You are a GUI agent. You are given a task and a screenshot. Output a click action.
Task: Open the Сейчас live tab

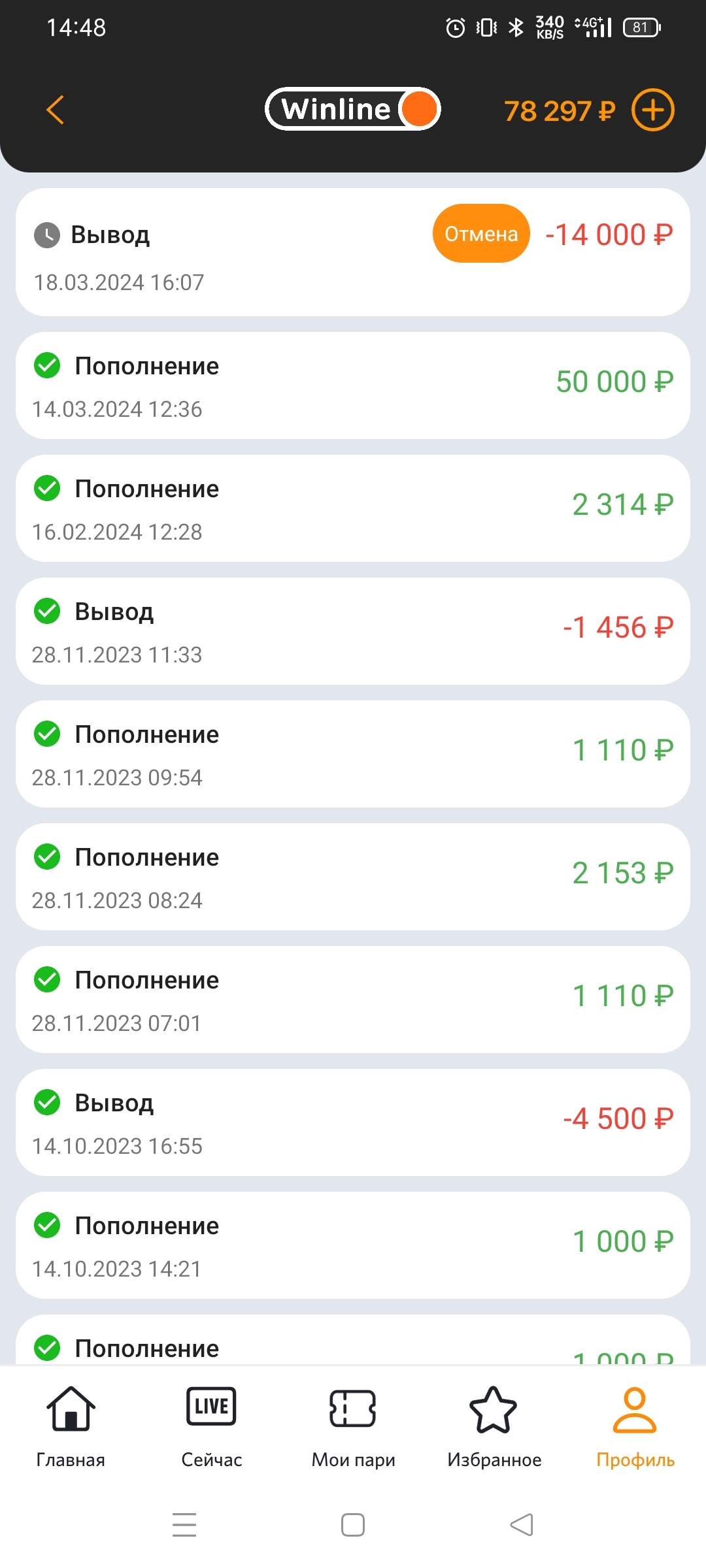pyautogui.click(x=212, y=1427)
